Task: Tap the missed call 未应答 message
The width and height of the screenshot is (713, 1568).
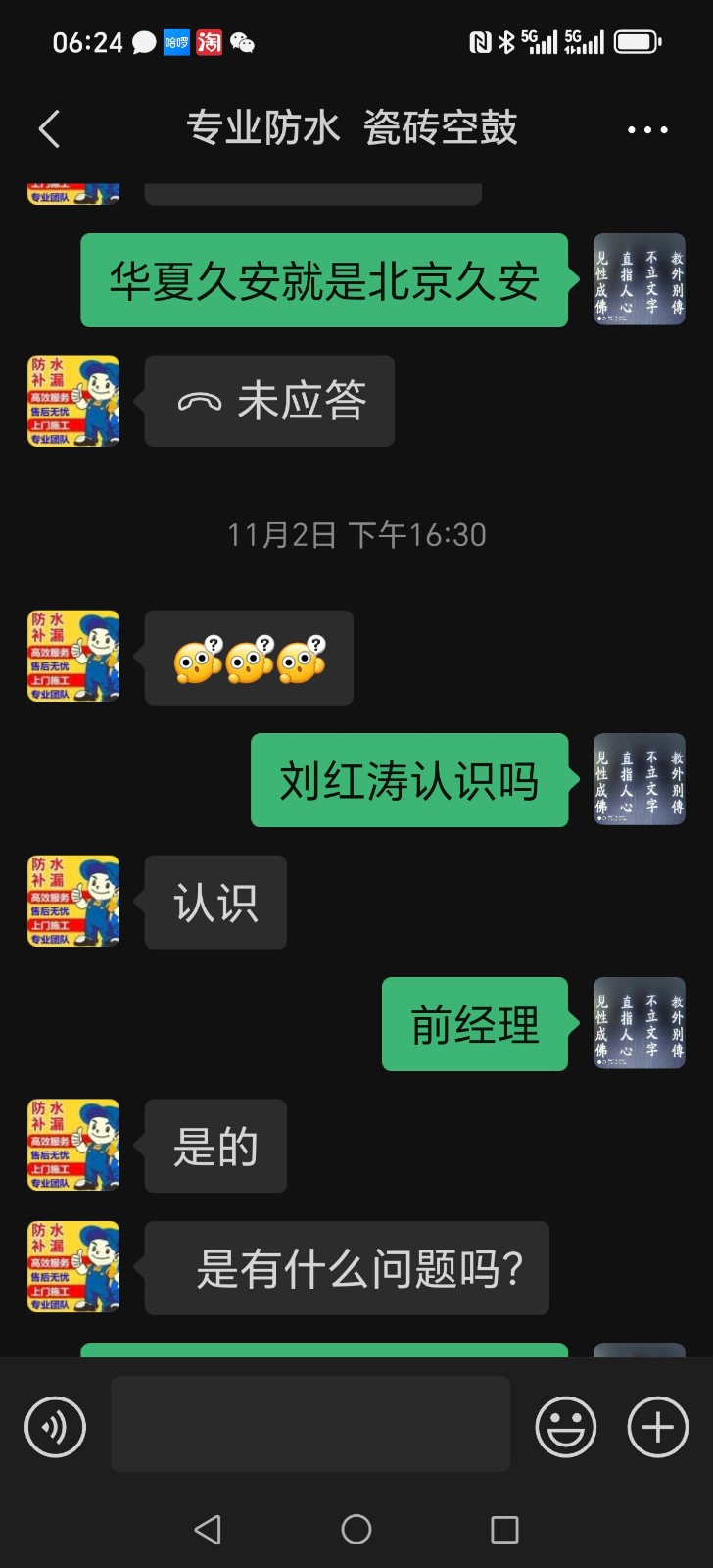Action: (x=269, y=402)
